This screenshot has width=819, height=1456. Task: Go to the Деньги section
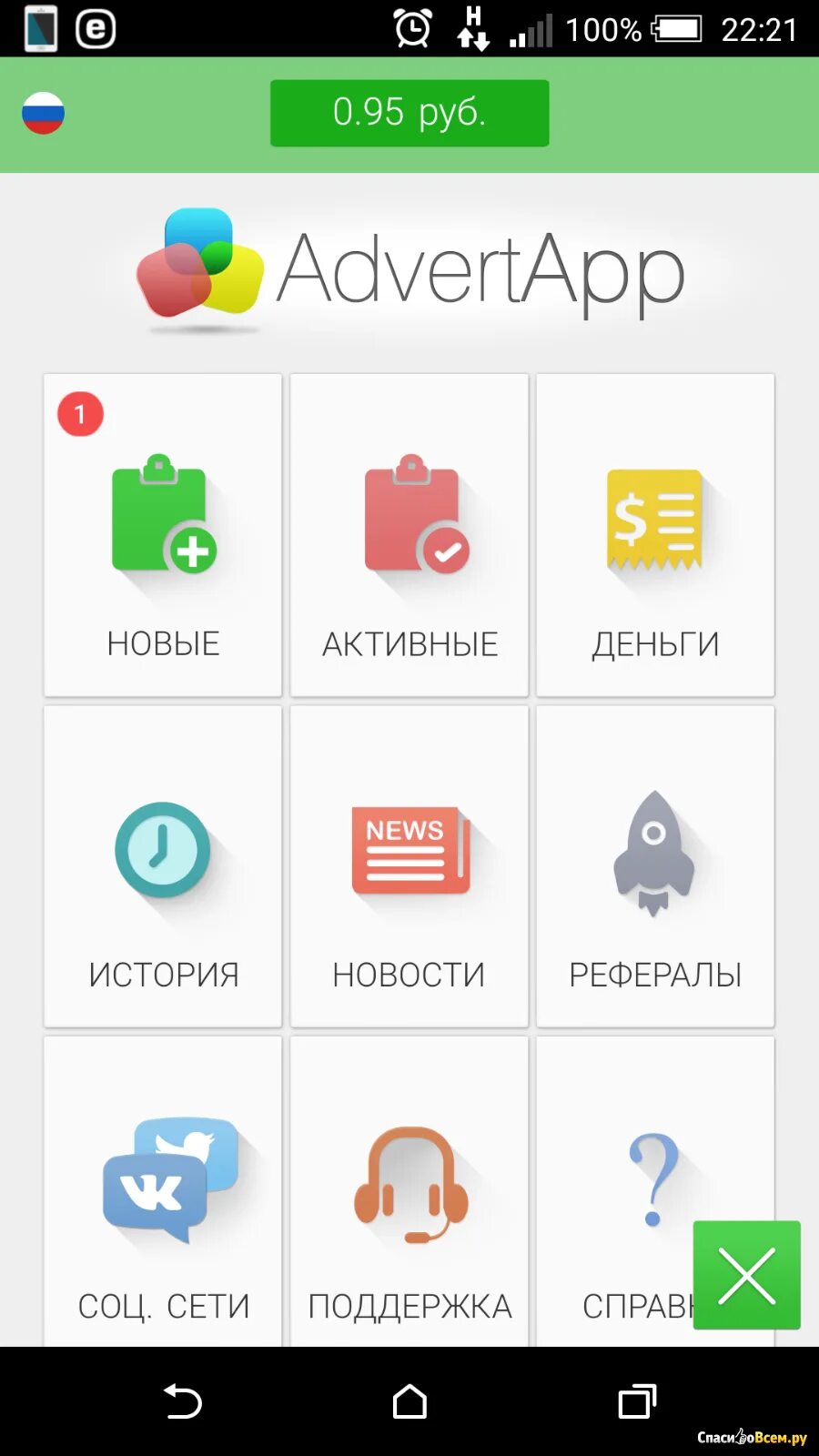coord(655,535)
